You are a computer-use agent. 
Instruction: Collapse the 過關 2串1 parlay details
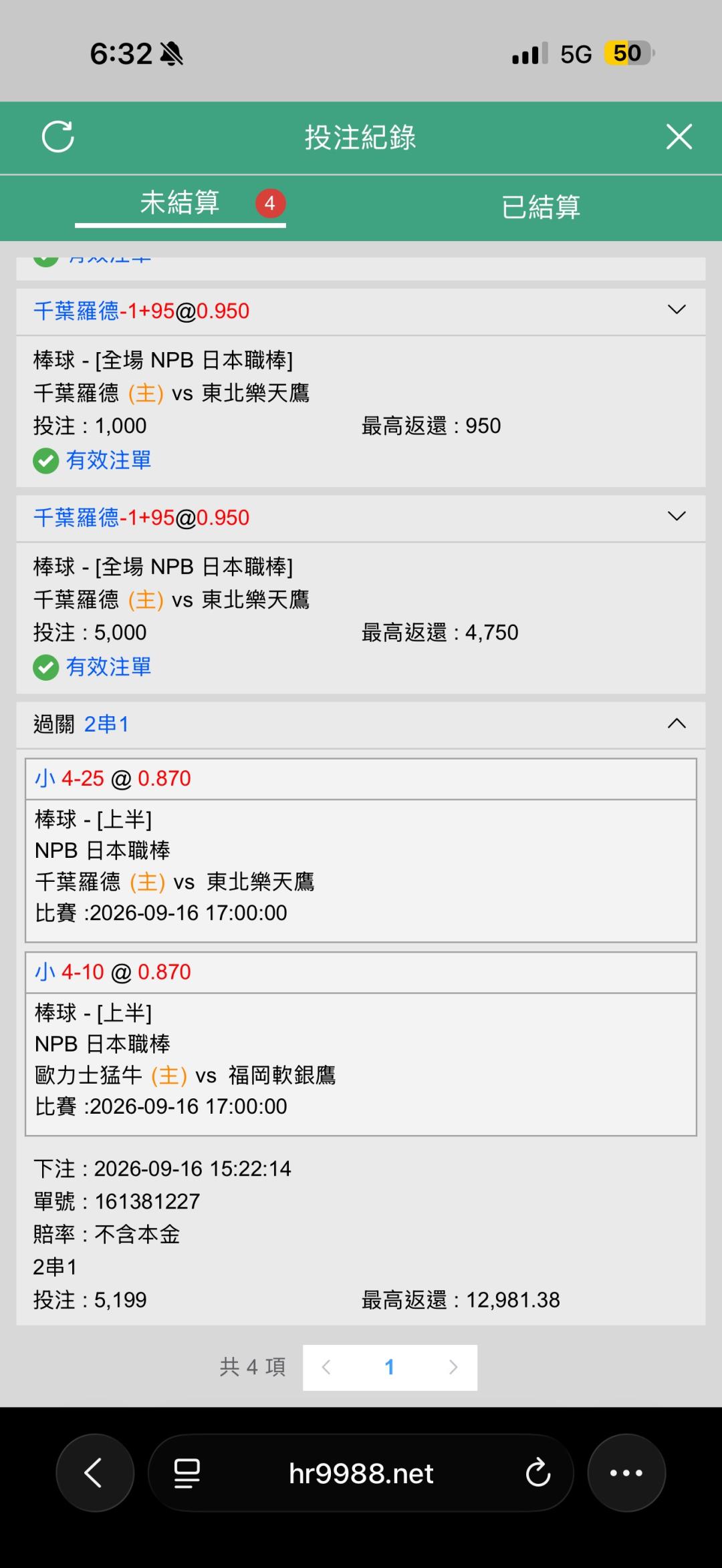click(x=677, y=724)
